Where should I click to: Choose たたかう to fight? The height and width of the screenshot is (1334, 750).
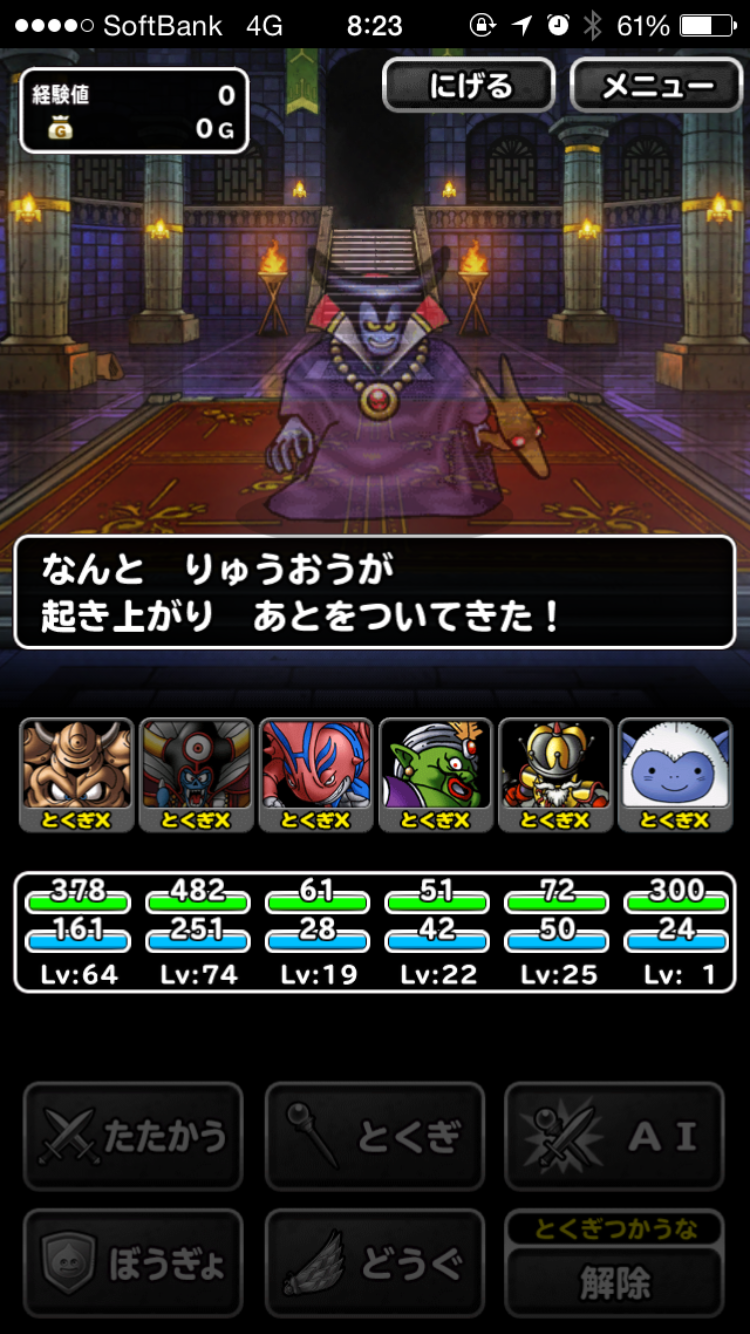coord(133,1136)
